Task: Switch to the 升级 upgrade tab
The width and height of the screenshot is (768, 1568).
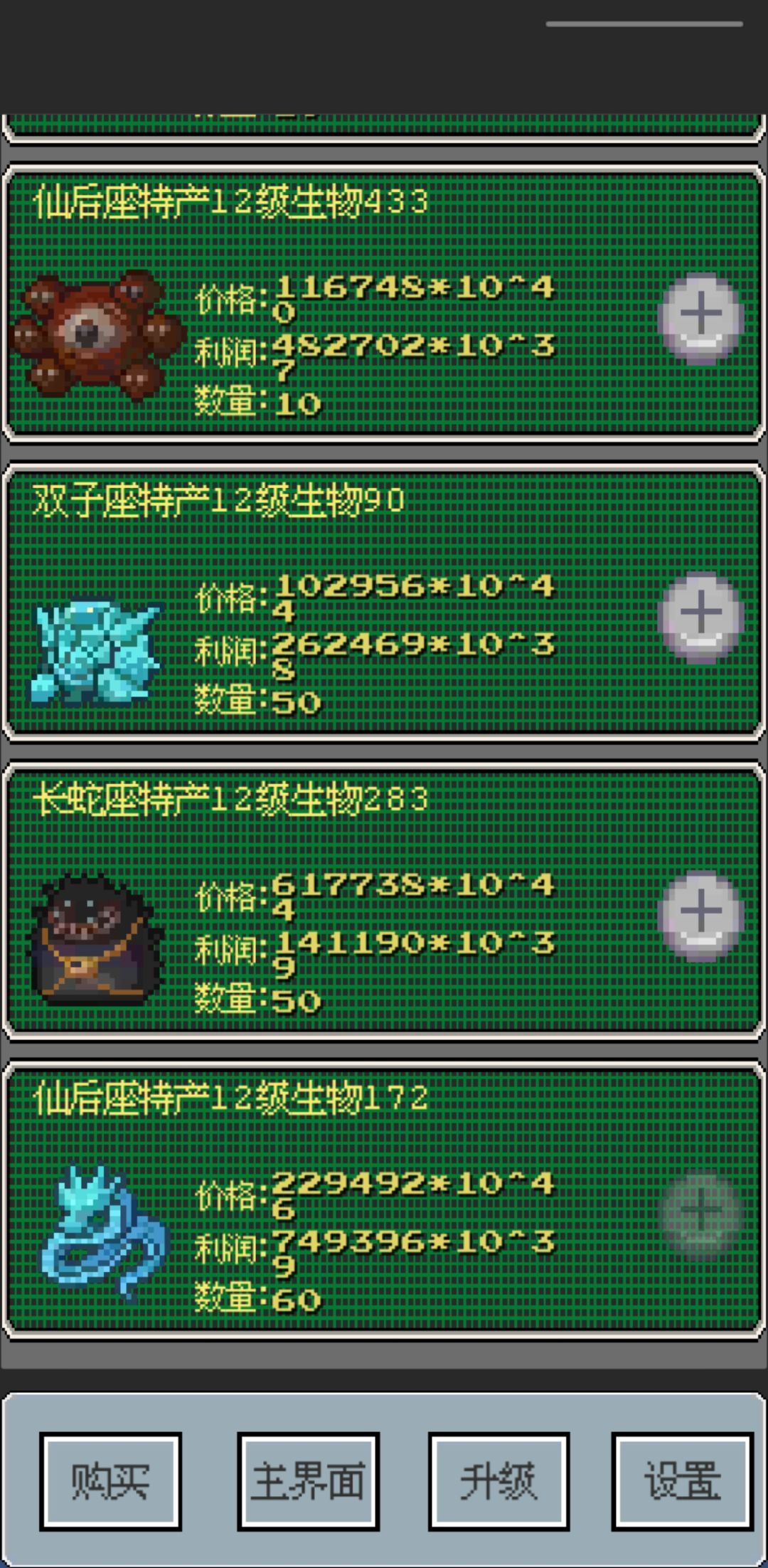Action: [498, 1481]
